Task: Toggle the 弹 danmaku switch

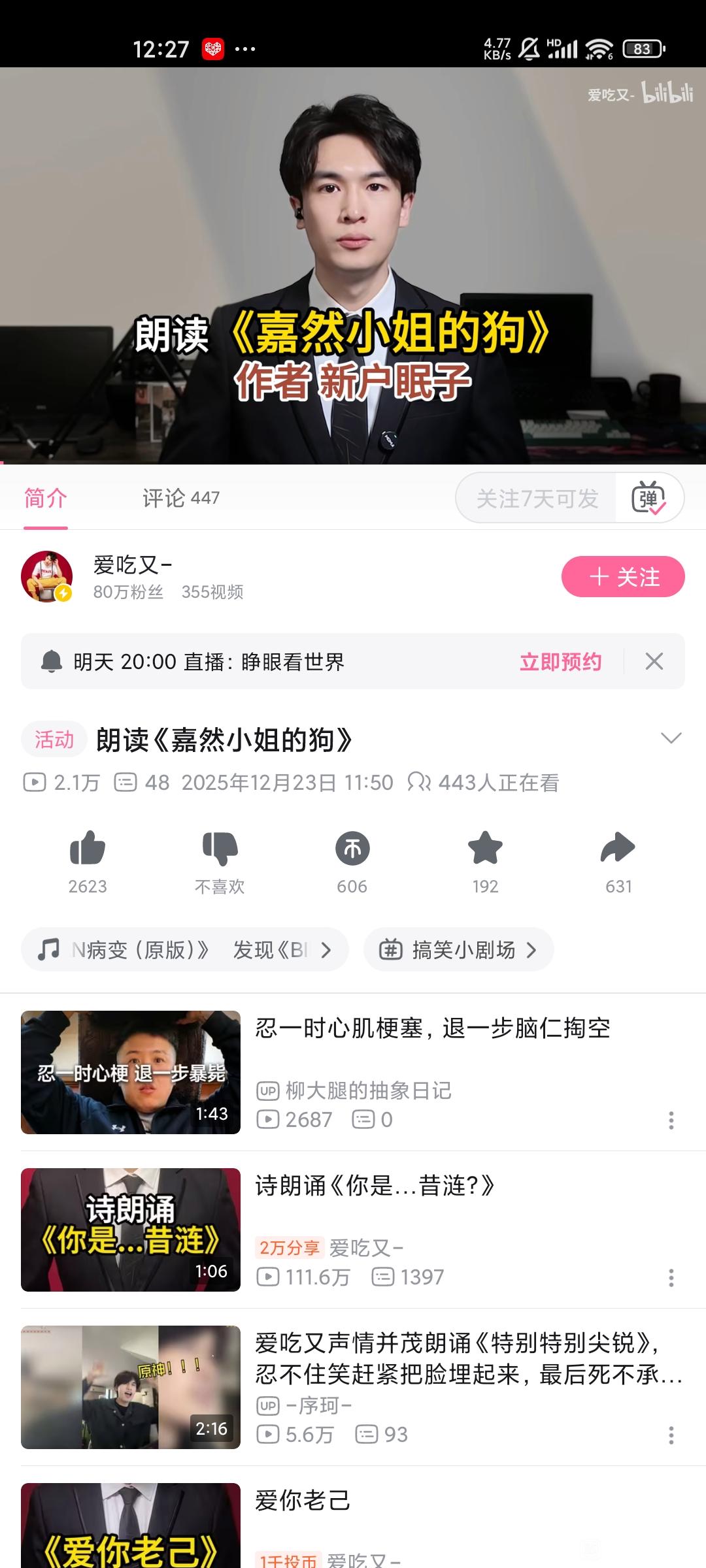Action: (648, 498)
